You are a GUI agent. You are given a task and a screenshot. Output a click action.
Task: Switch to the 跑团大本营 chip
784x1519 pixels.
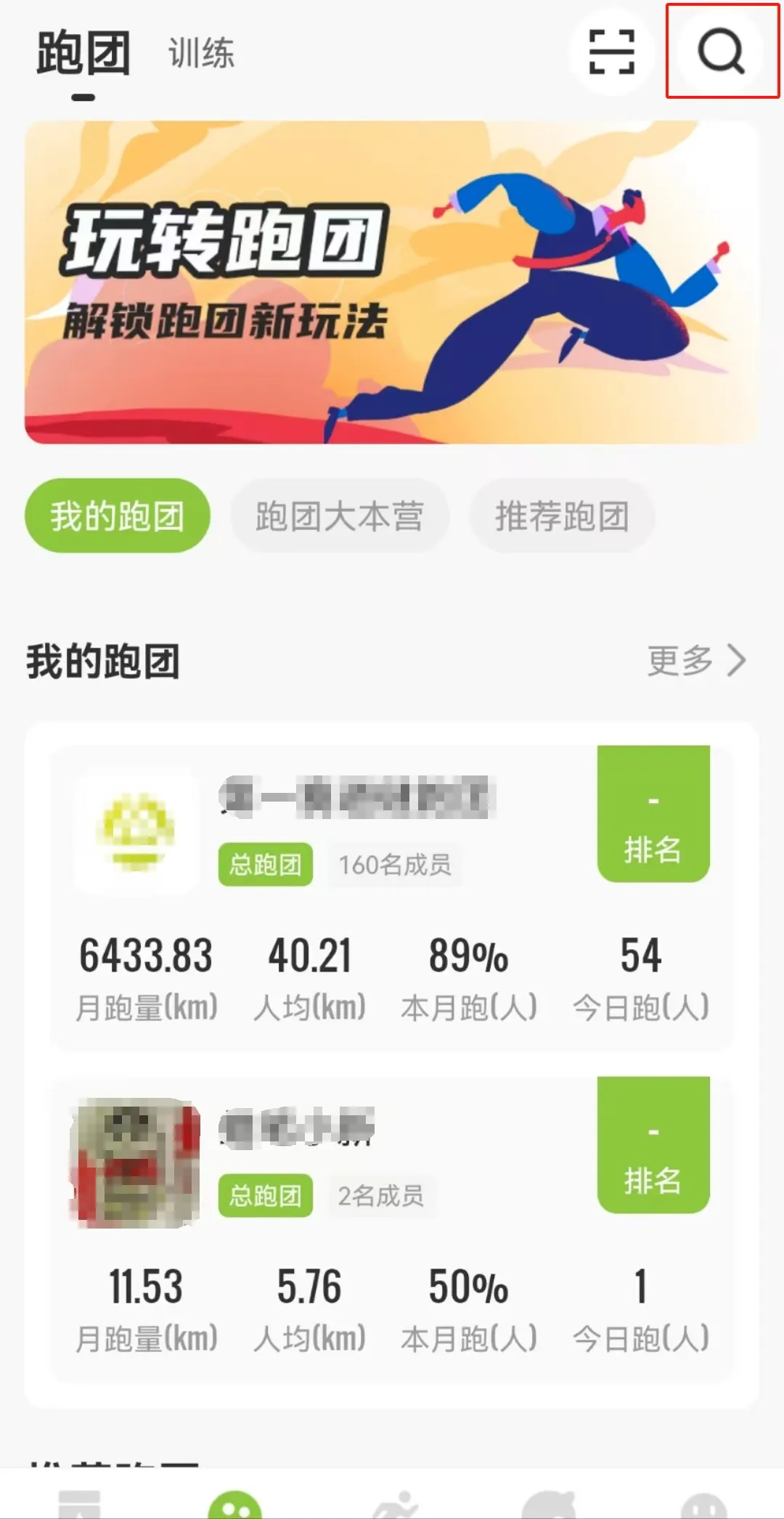click(x=340, y=516)
